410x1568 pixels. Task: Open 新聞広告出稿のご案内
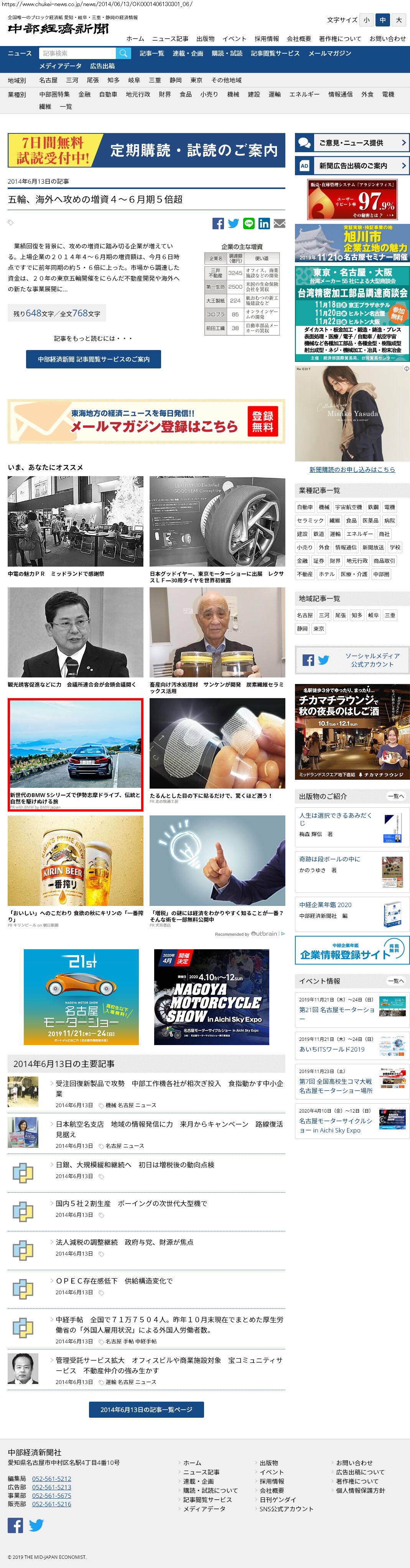pyautogui.click(x=352, y=166)
